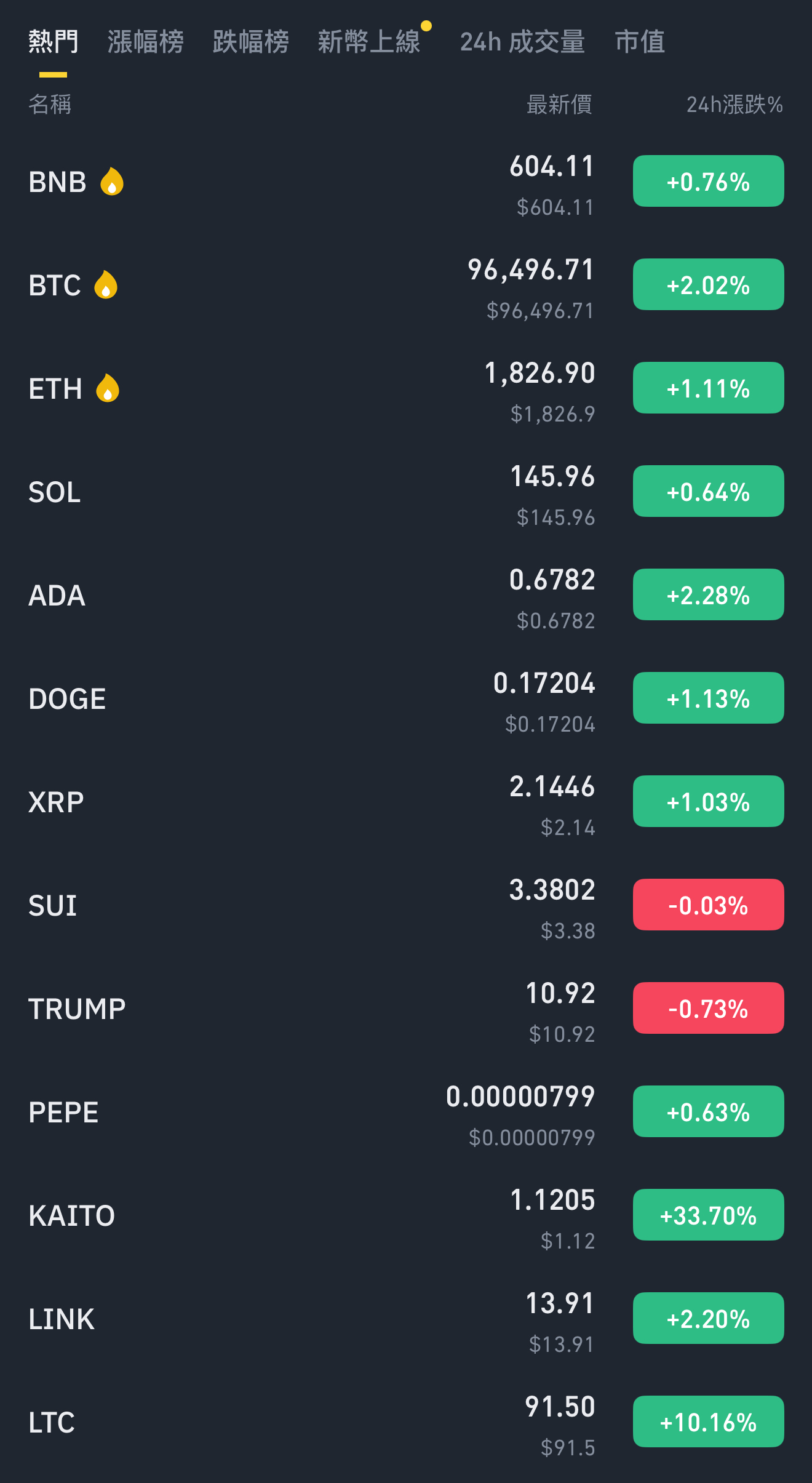Viewport: 812px width, 1483px height.
Task: Switch to the 跌幅榜 tab
Action: click(250, 42)
